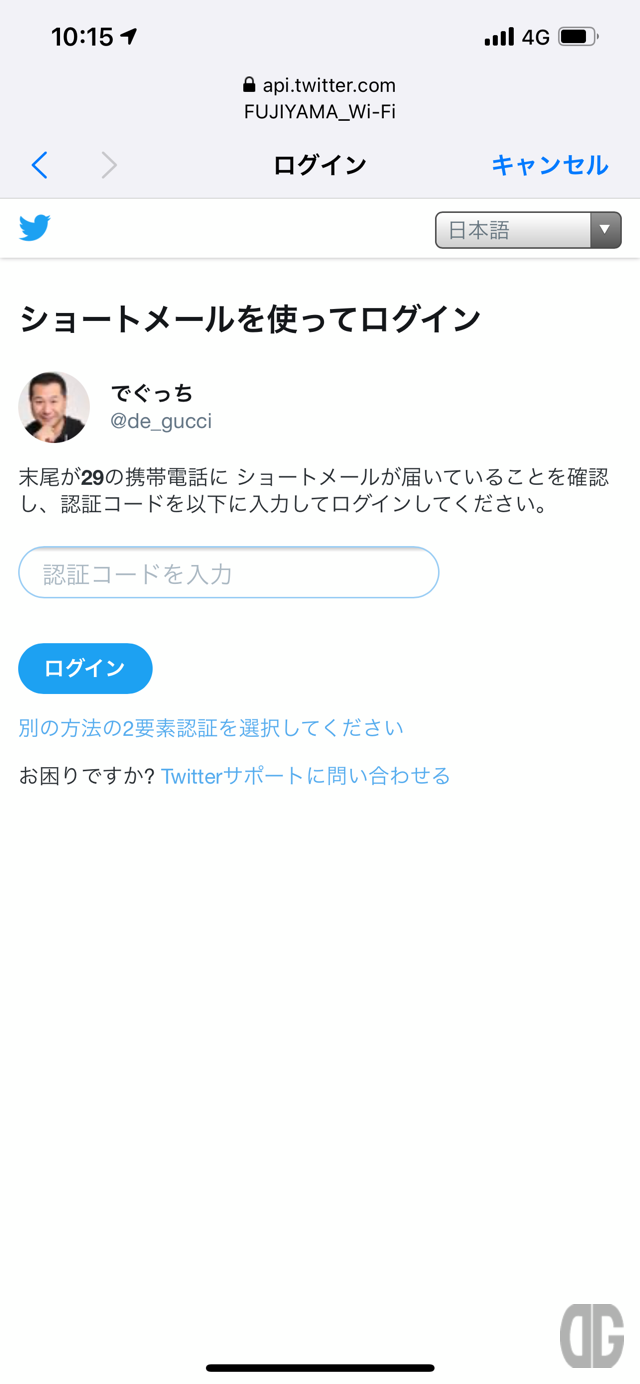Focus the 認証コードを入力 field
This screenshot has height=1384, width=640.
pos(228,573)
